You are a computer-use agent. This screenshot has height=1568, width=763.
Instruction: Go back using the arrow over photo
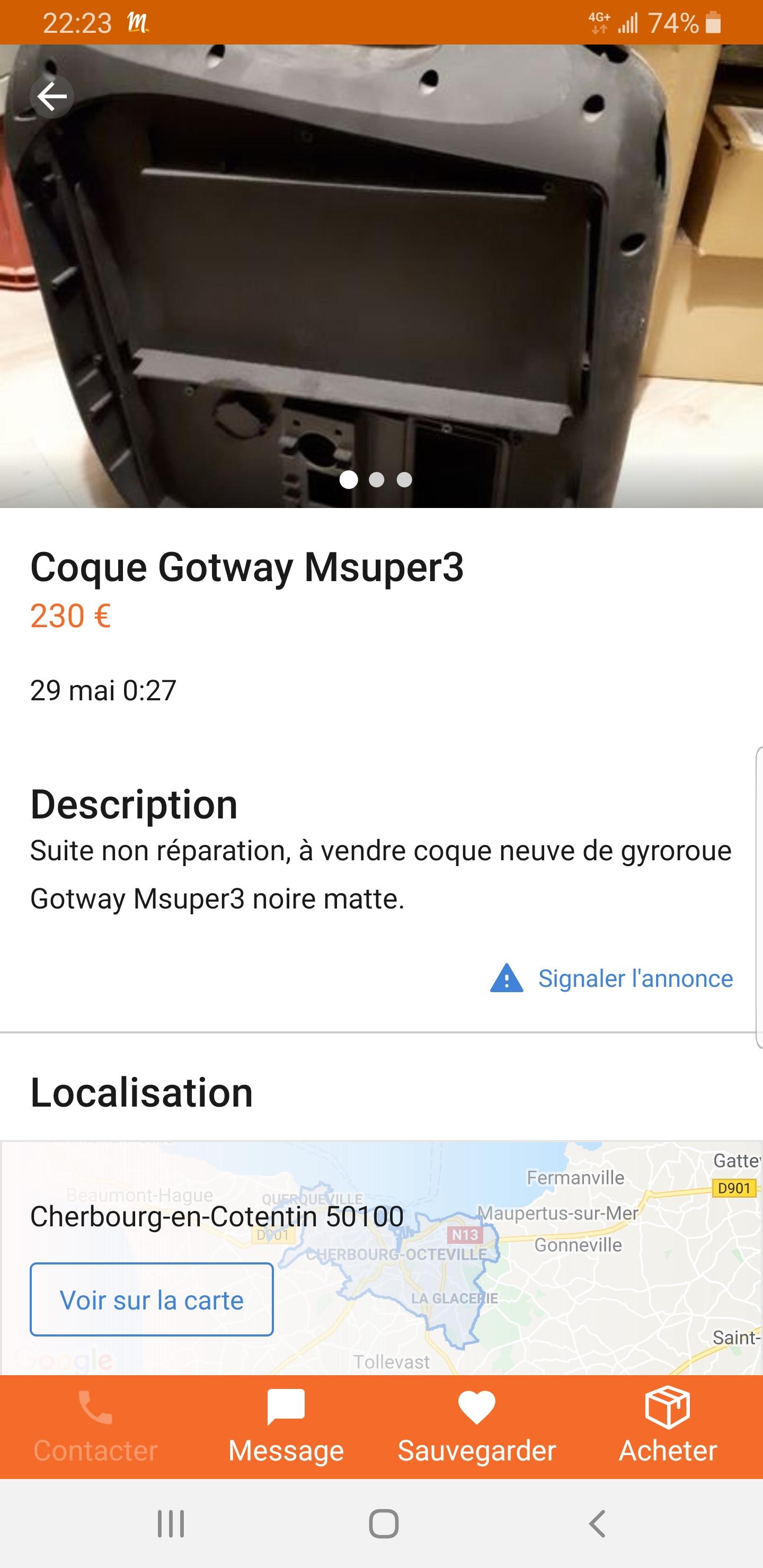52,96
